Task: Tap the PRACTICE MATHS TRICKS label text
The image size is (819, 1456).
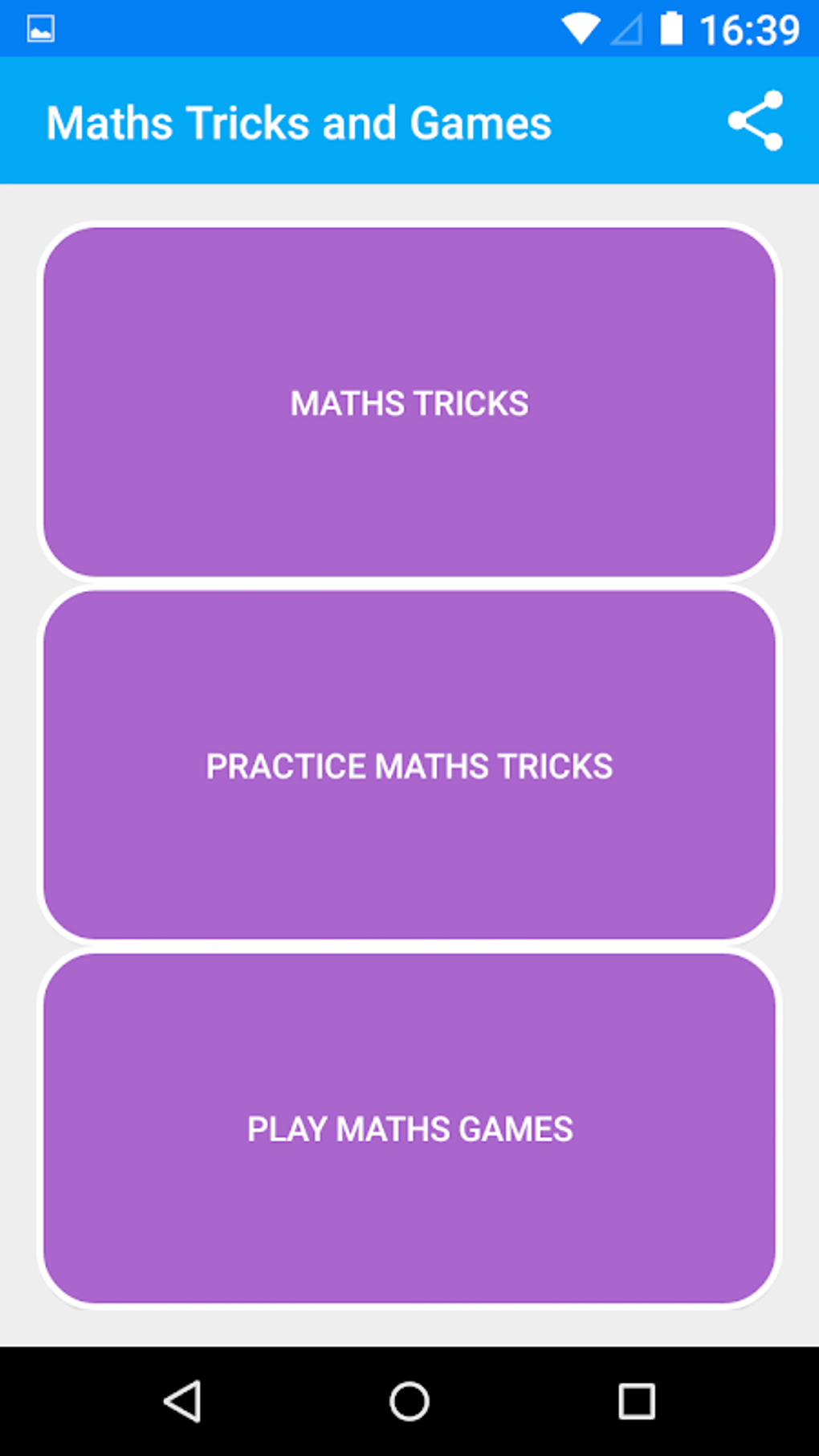Action: pyautogui.click(x=409, y=765)
